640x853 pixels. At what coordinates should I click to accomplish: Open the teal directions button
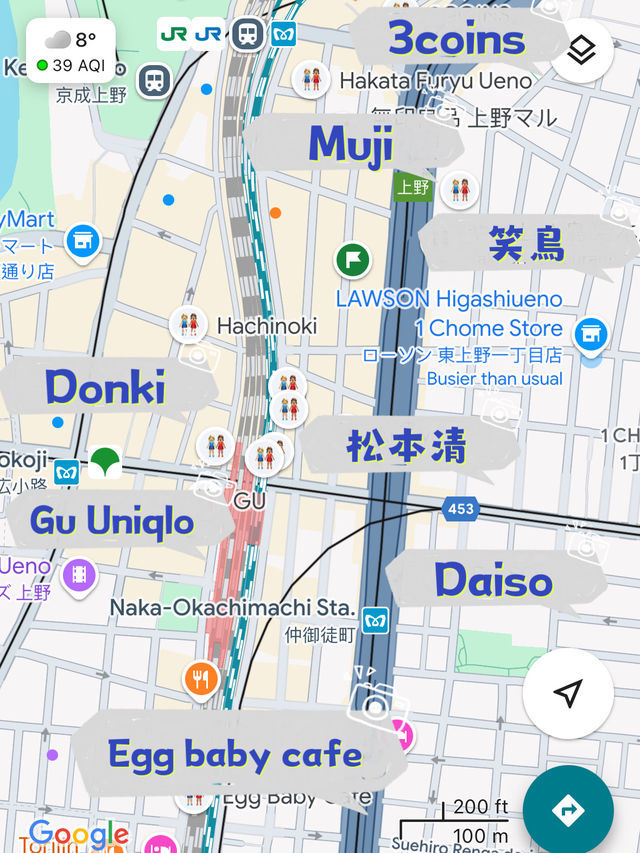pyautogui.click(x=567, y=809)
